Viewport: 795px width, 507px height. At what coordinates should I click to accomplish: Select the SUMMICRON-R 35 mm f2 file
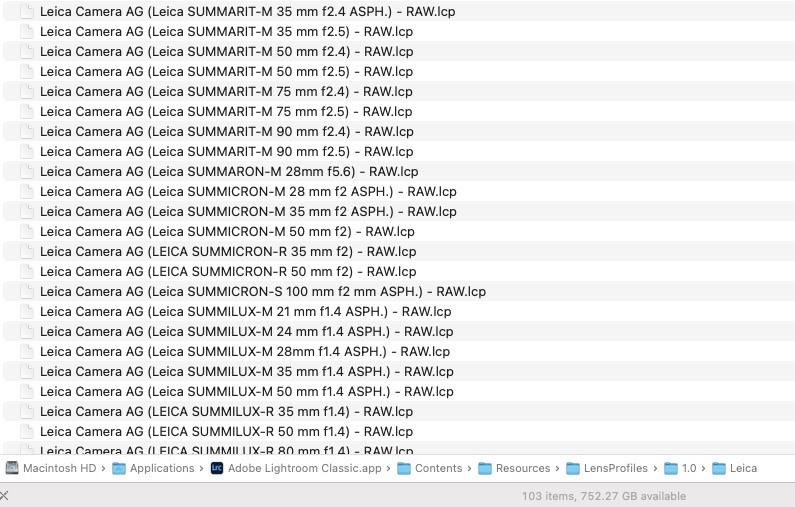(228, 252)
